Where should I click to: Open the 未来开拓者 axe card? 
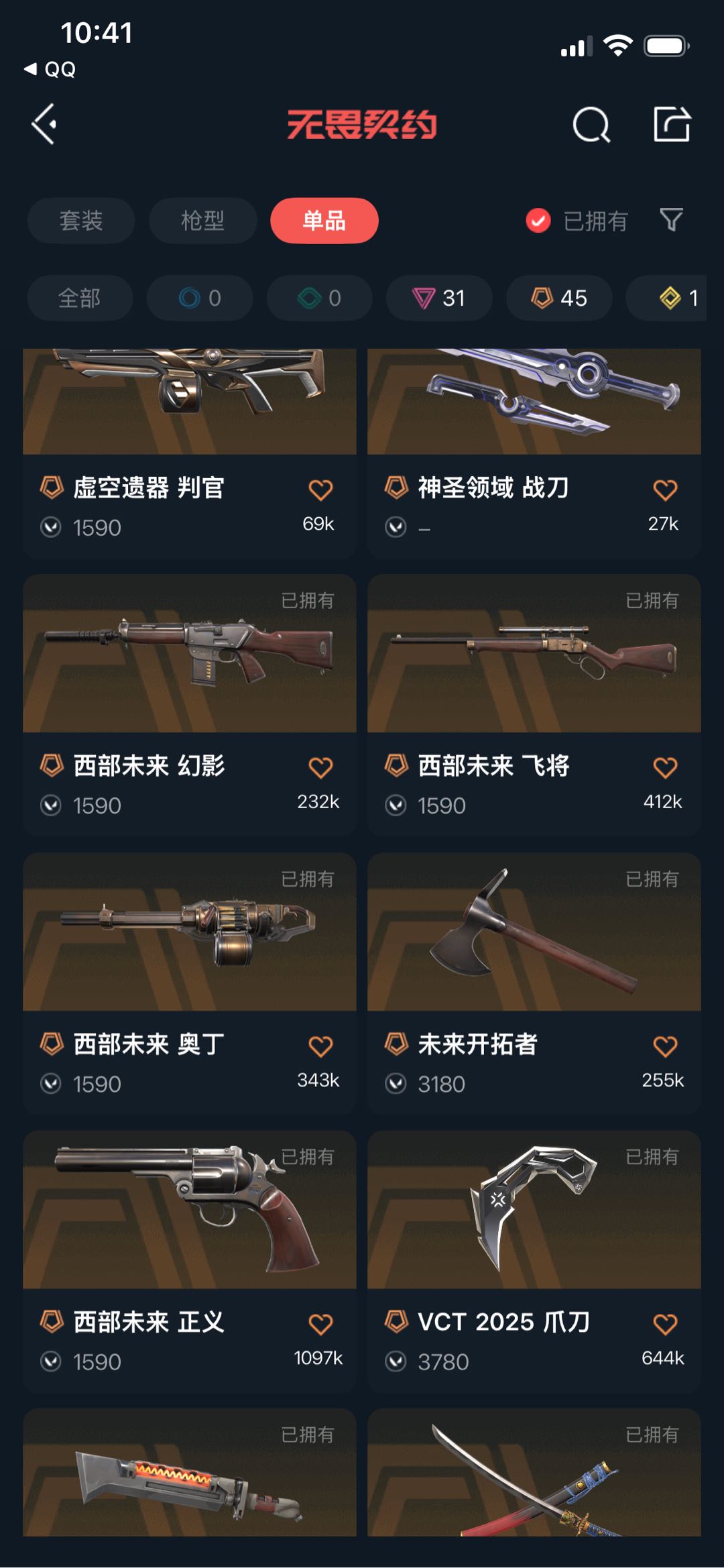click(x=534, y=983)
